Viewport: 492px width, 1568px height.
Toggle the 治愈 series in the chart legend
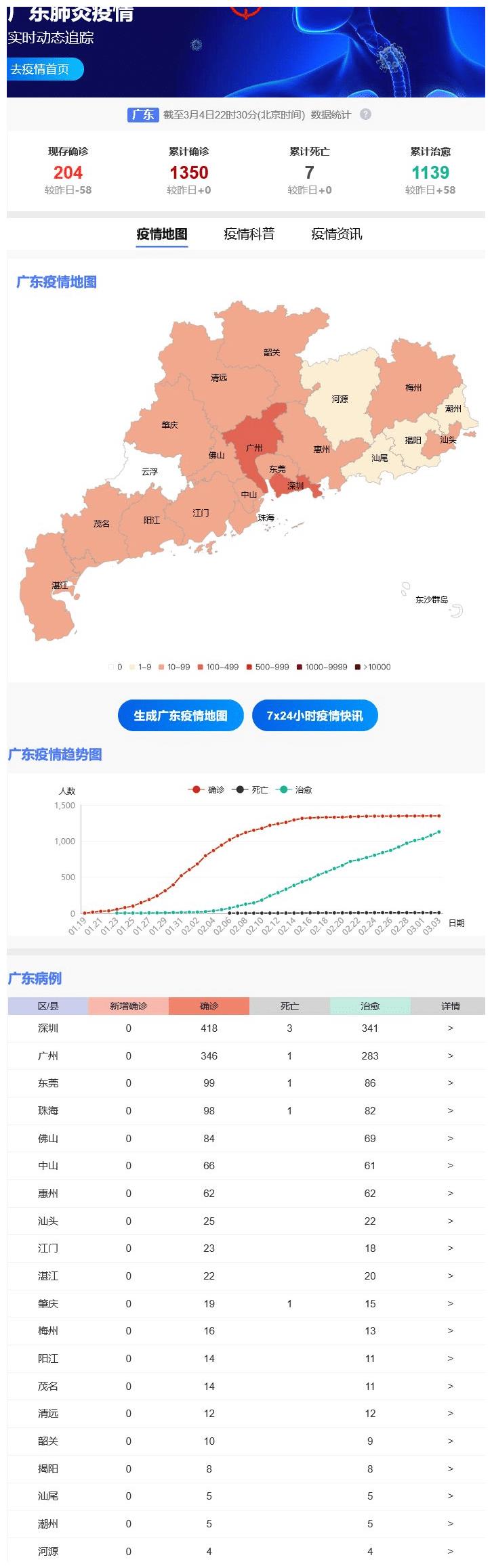[295, 789]
